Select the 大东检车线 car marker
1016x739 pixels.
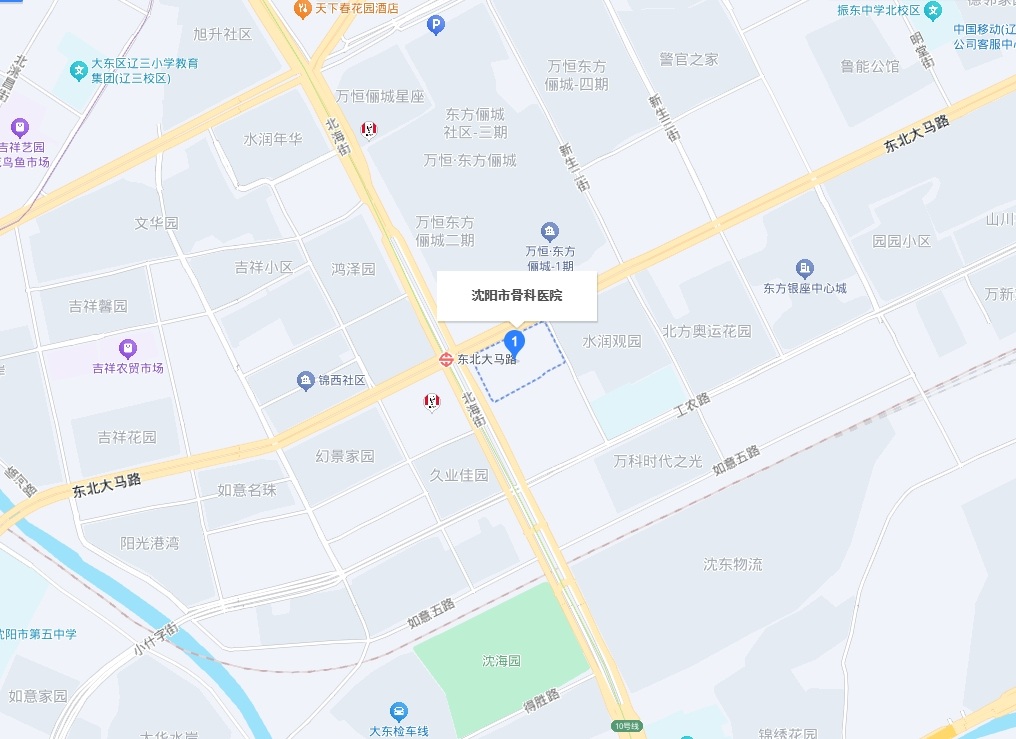point(399,711)
